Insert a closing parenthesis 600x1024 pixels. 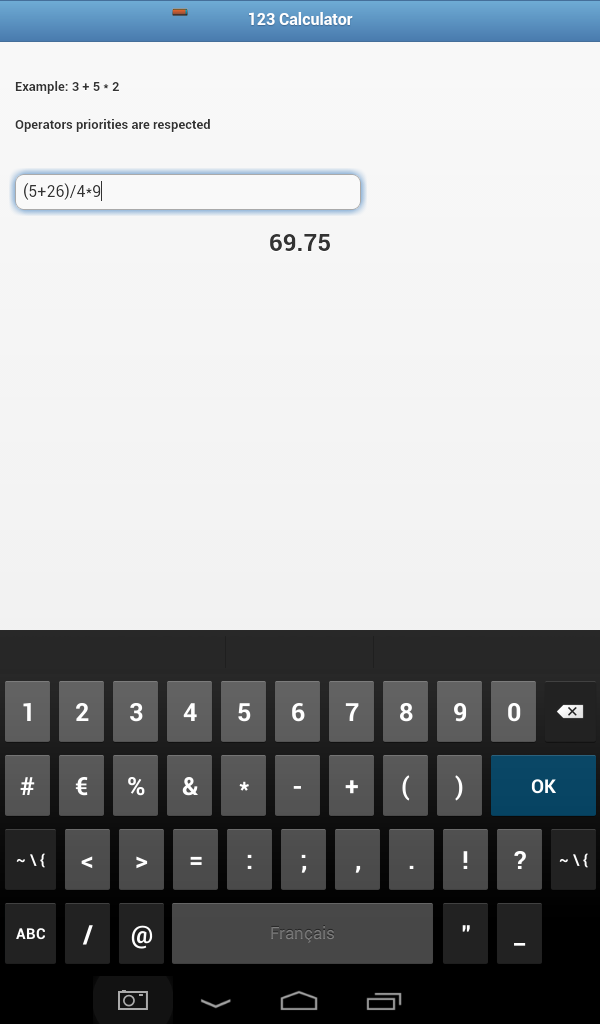[x=460, y=786]
